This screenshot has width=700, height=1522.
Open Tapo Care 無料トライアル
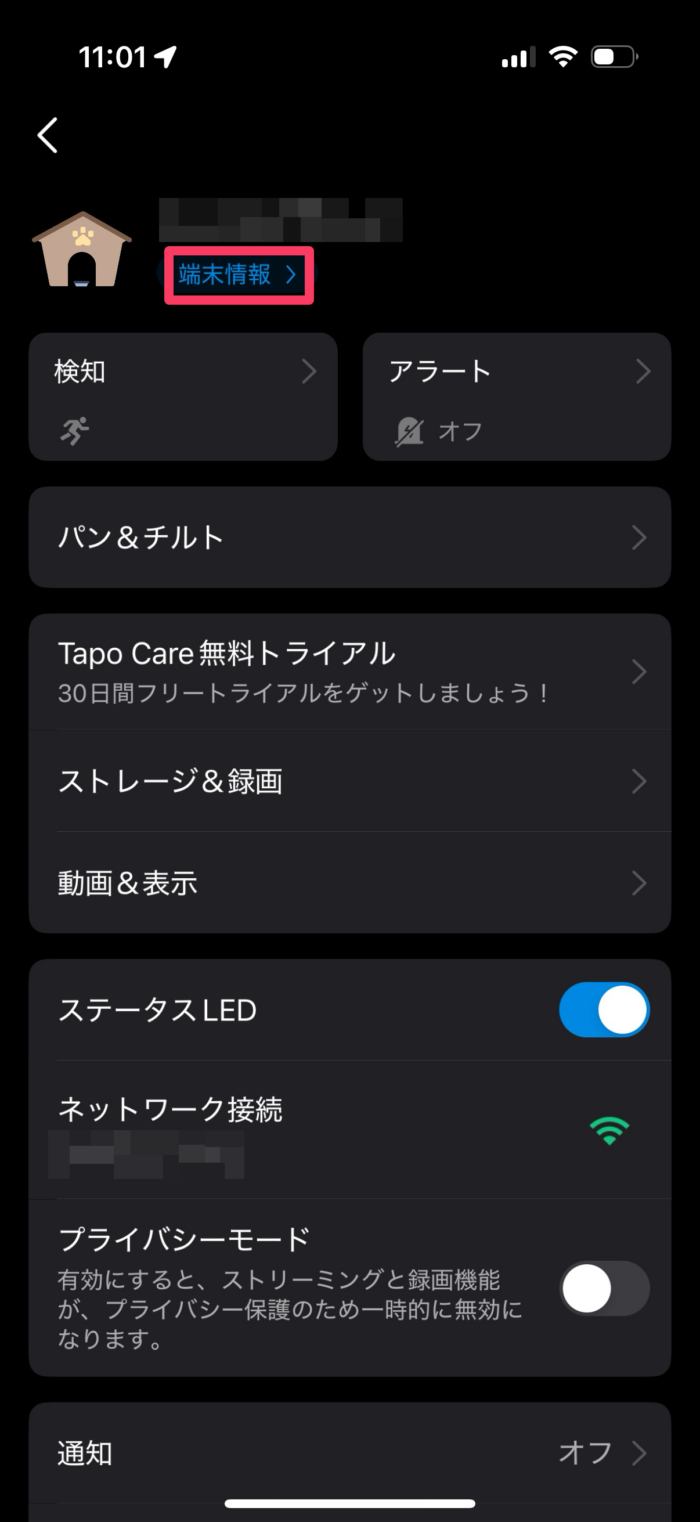click(349, 671)
